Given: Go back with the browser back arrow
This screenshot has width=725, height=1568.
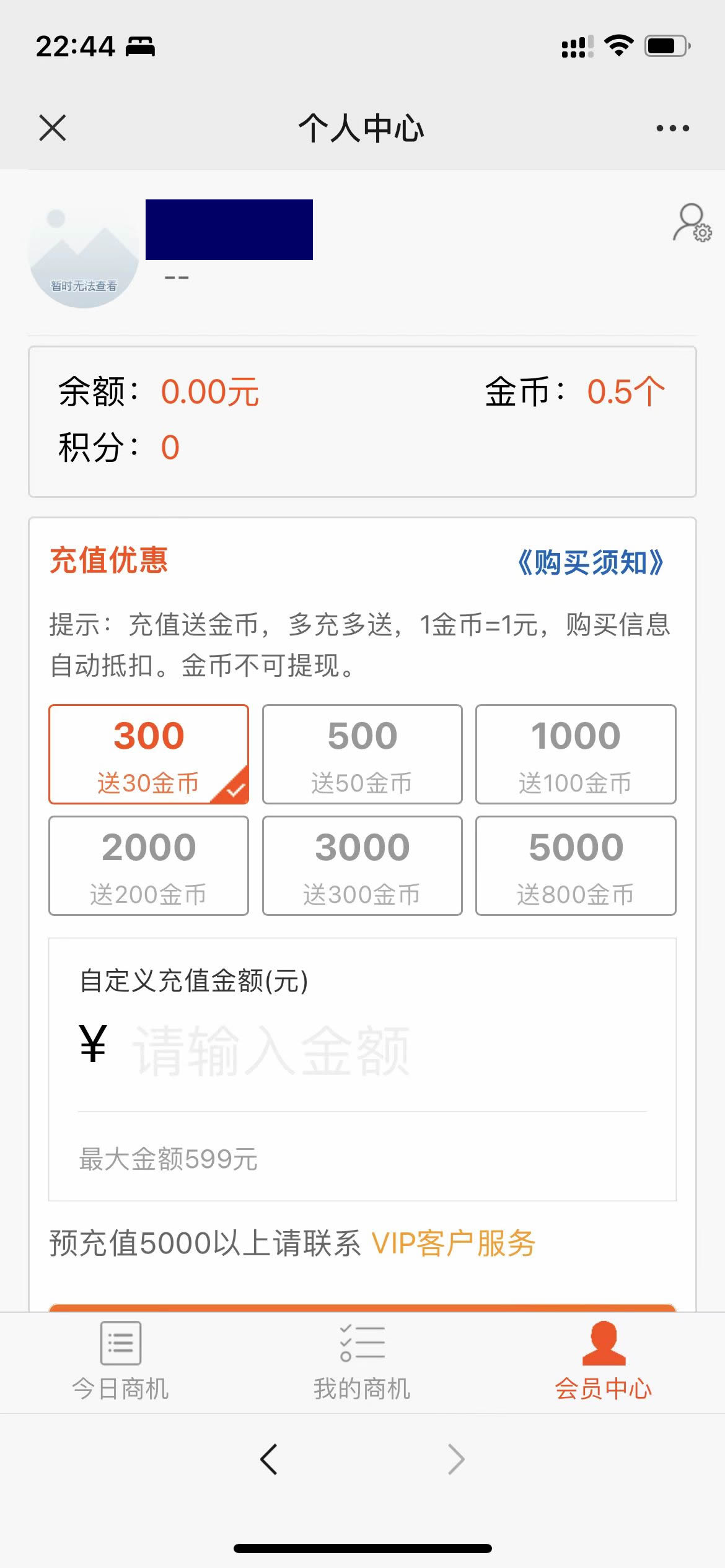Looking at the screenshot, I should tap(269, 1460).
